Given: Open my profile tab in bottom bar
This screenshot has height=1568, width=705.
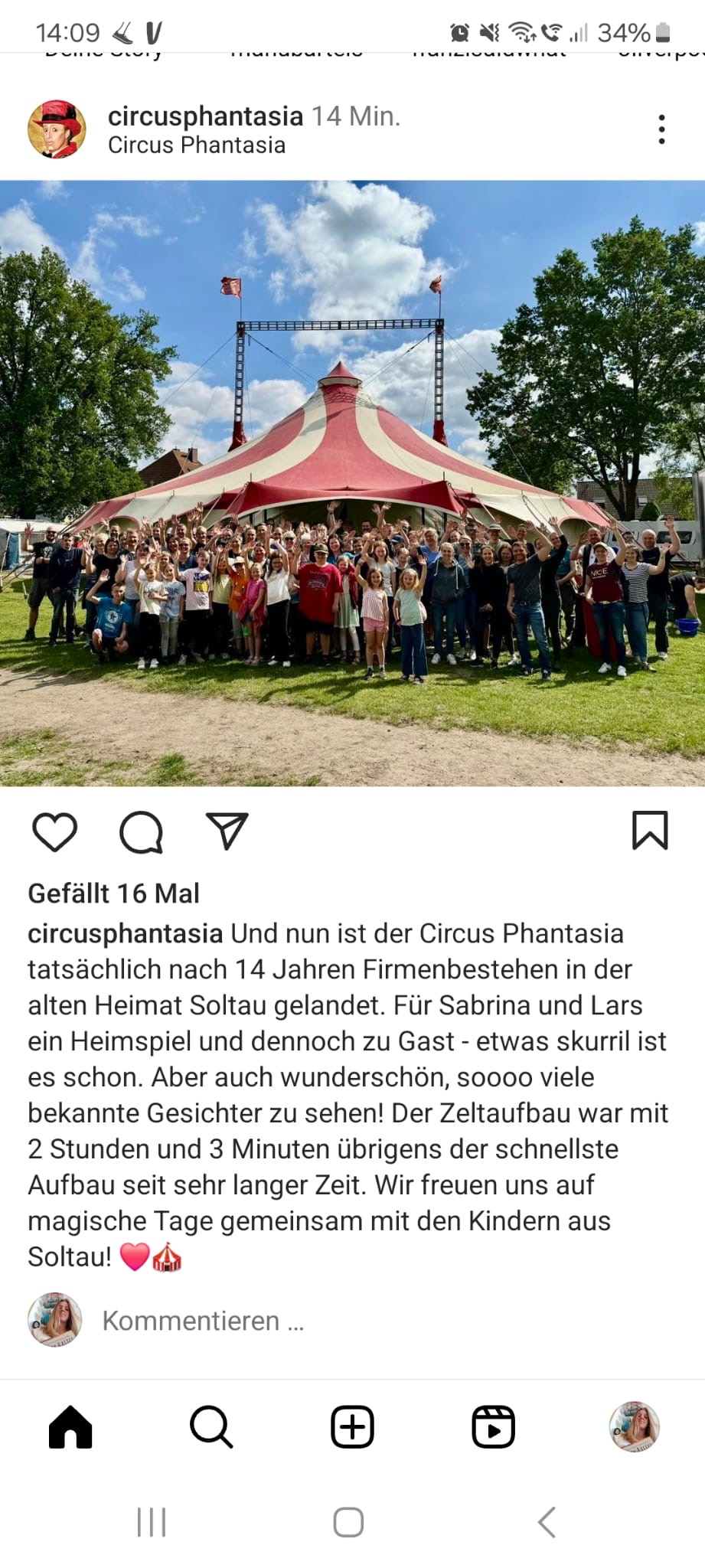Looking at the screenshot, I should (634, 1427).
